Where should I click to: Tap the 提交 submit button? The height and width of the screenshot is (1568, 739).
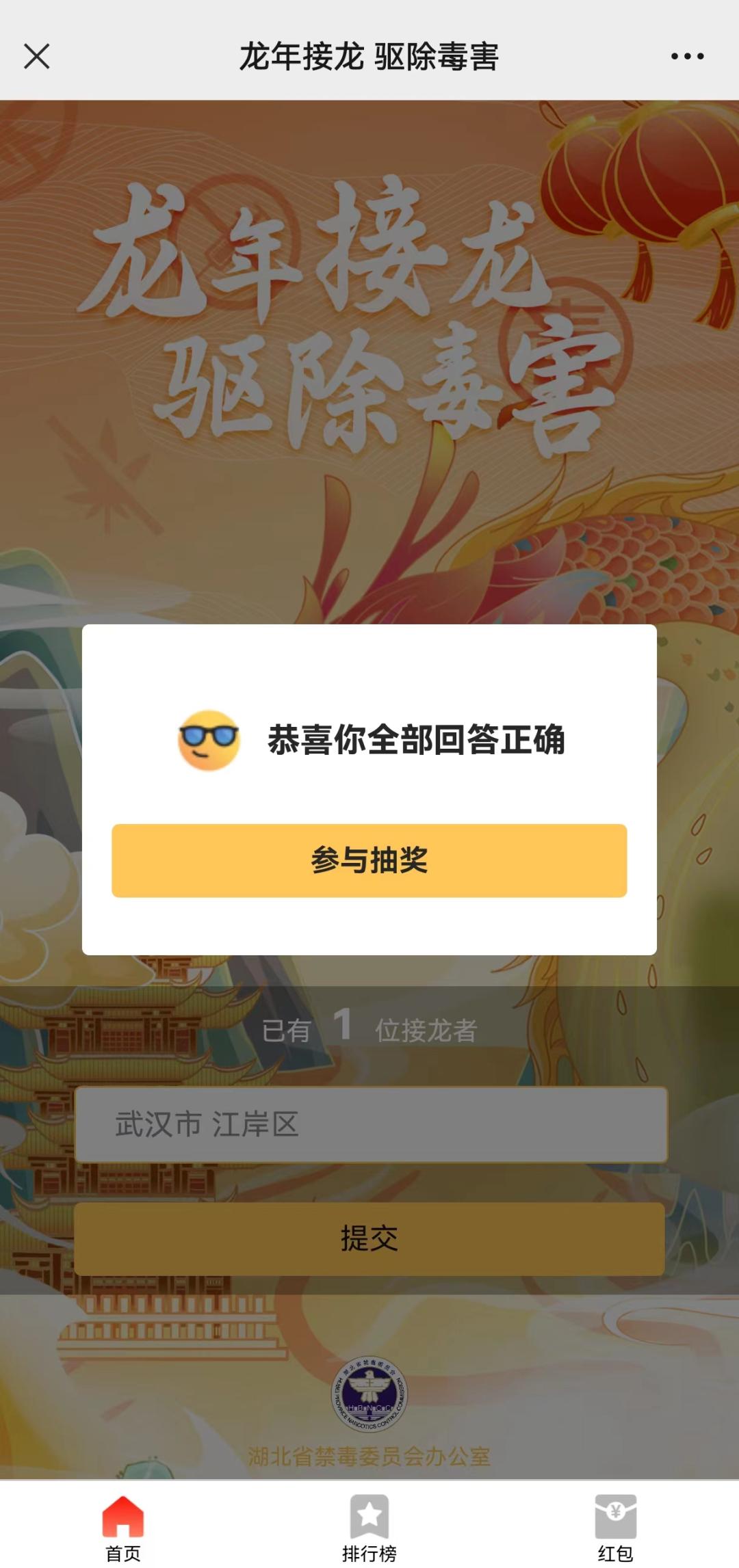pyautogui.click(x=369, y=1238)
